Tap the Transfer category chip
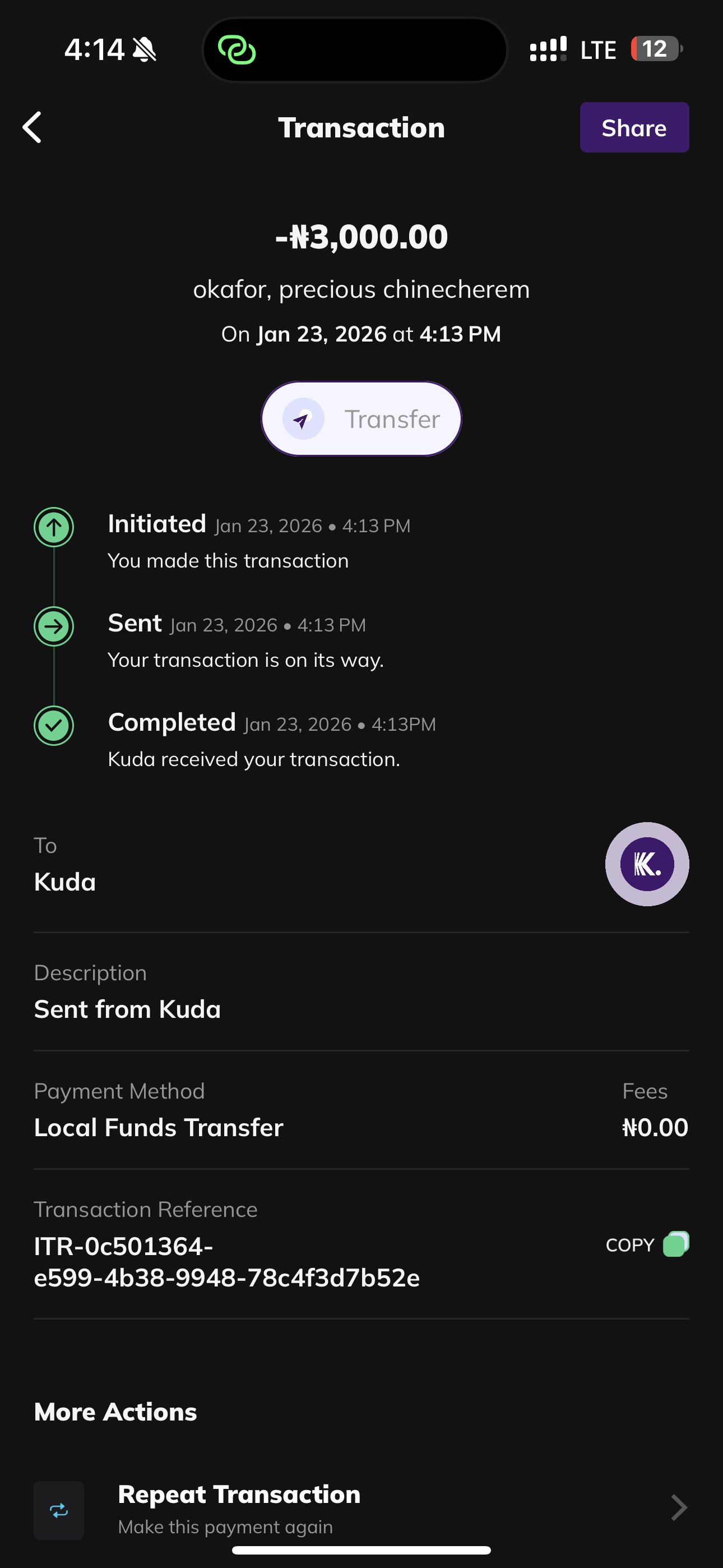The height and width of the screenshot is (1568, 723). click(x=361, y=419)
